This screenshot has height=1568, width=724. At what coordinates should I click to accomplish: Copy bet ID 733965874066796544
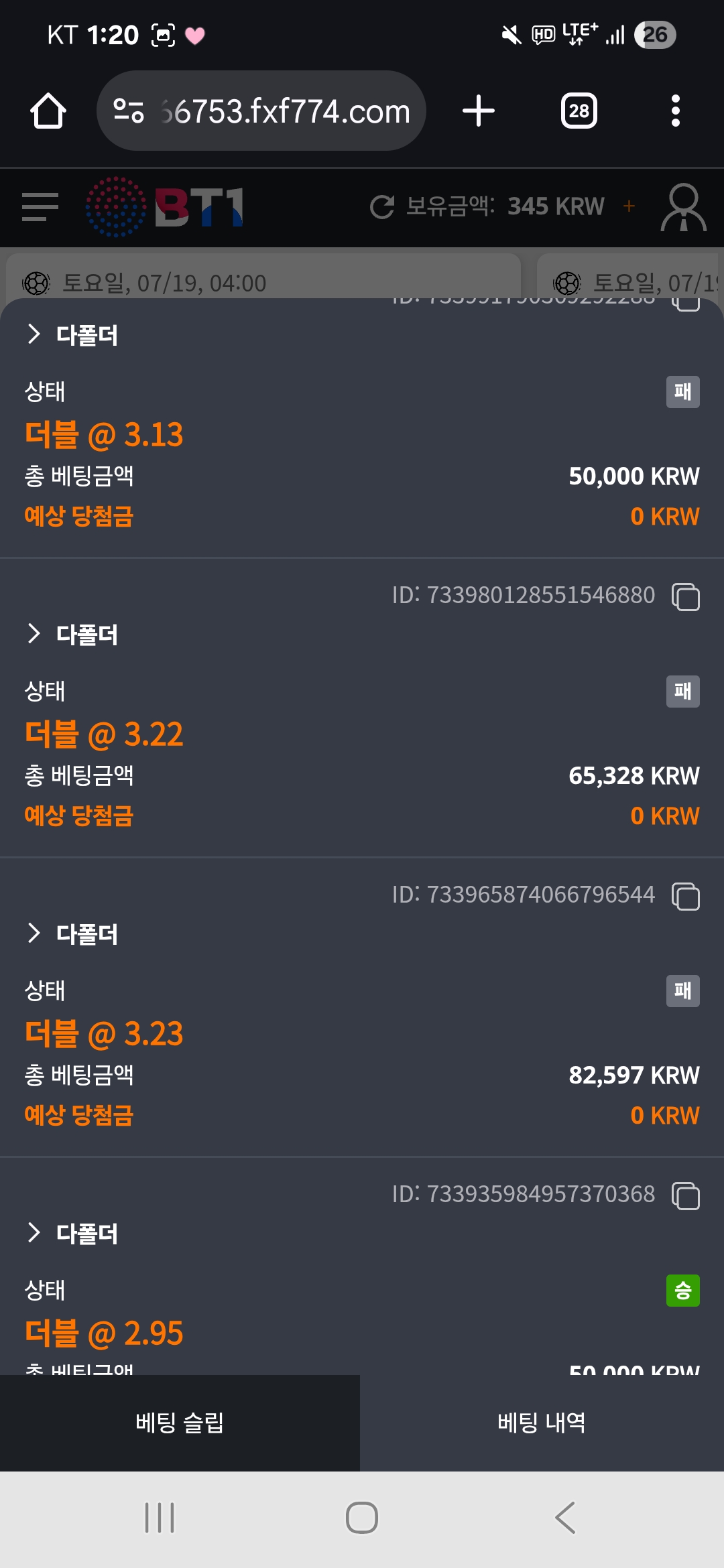pos(686,896)
